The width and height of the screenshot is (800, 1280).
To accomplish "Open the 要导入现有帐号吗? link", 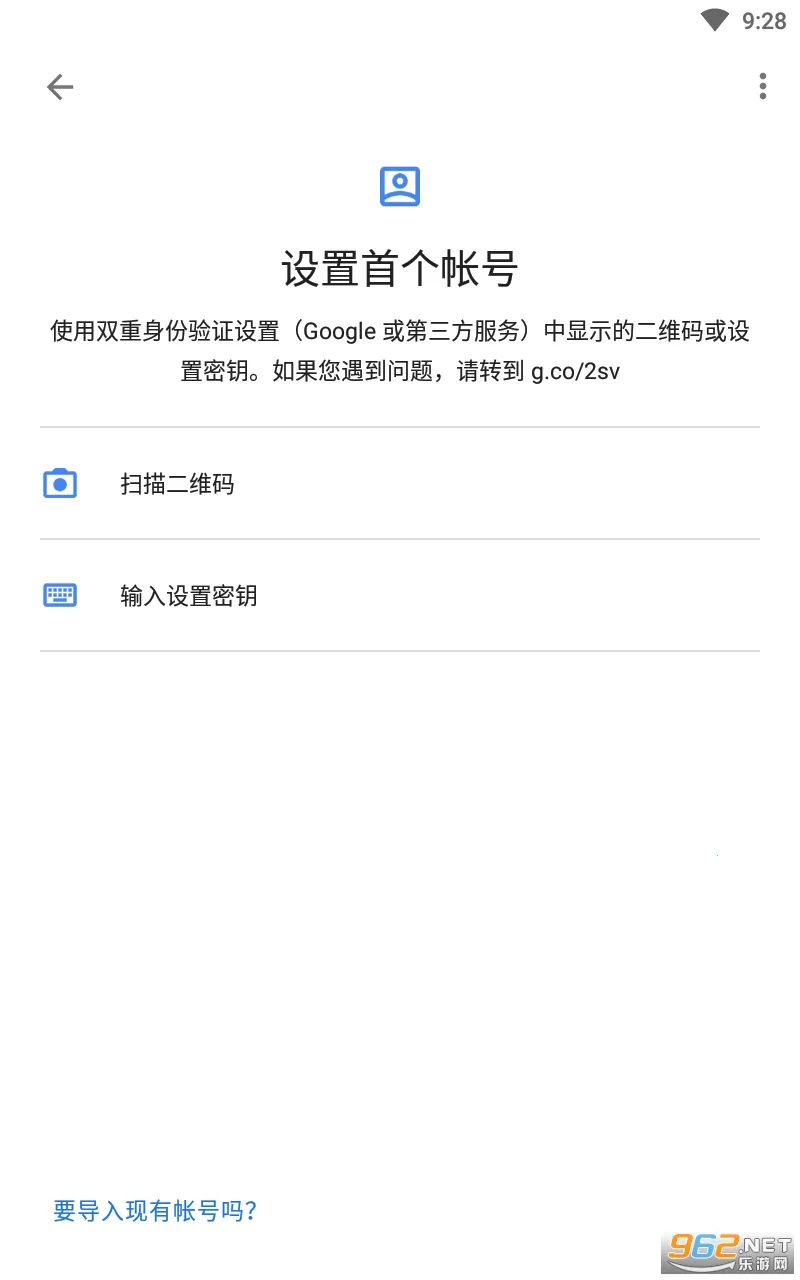I will [155, 1211].
